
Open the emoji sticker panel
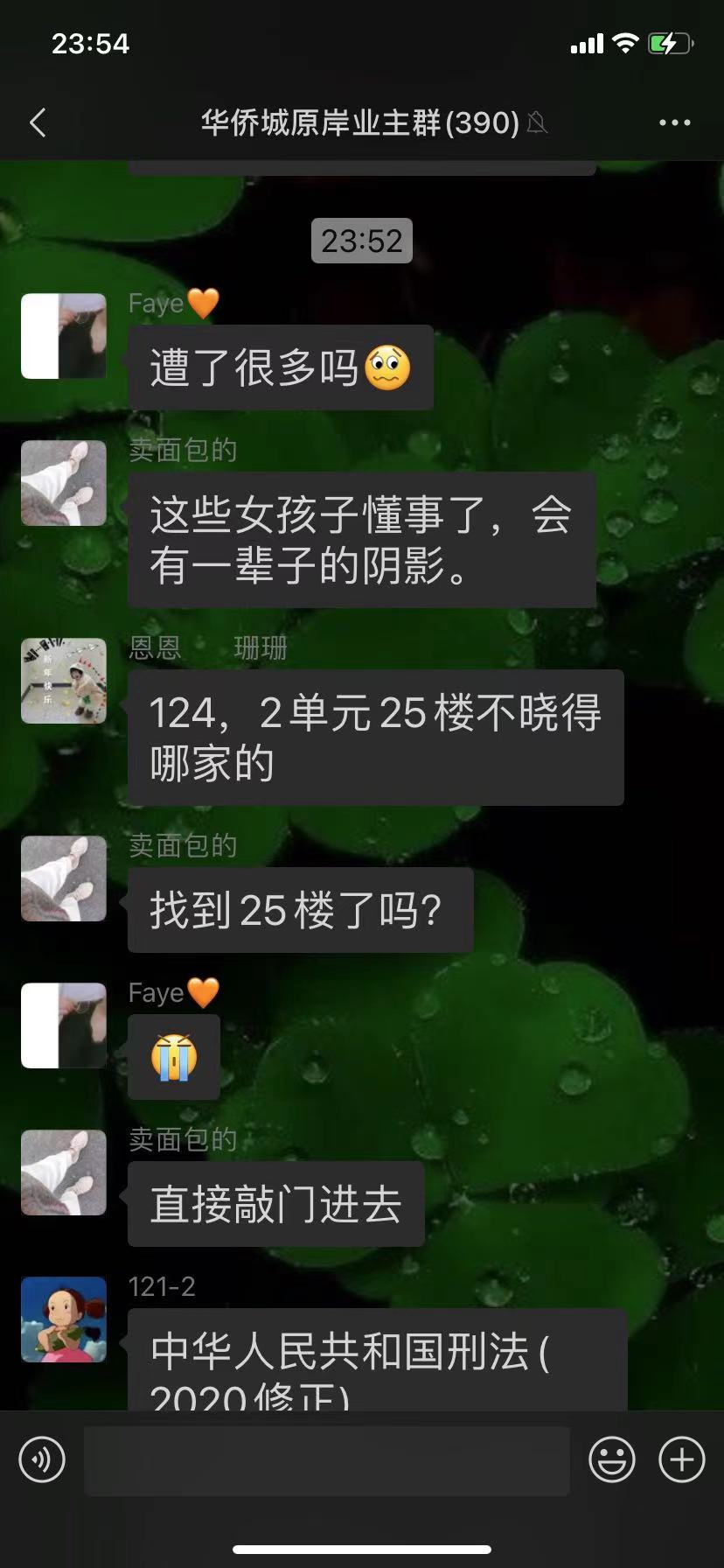coord(611,1459)
